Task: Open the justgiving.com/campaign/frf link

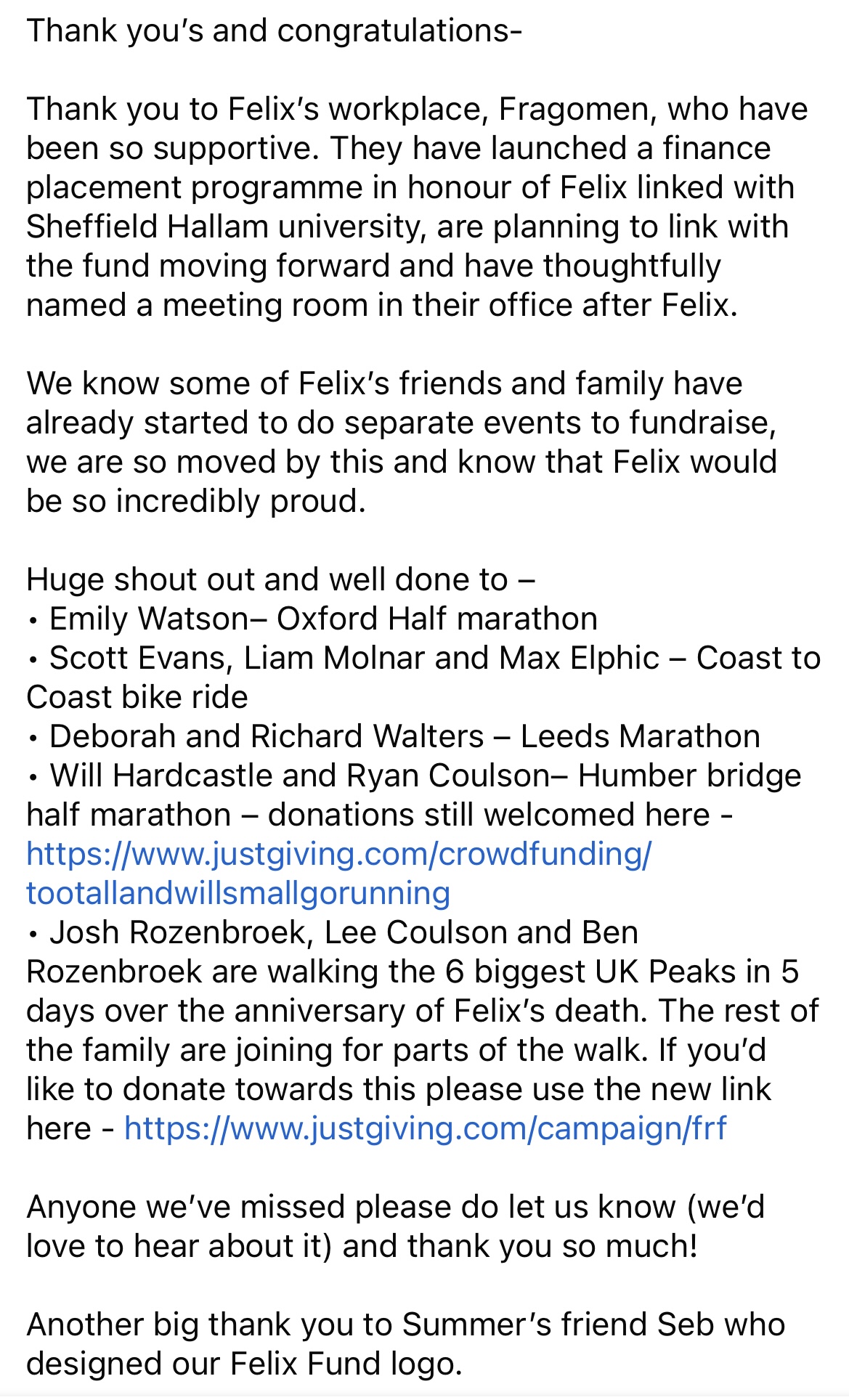Action: tap(425, 1129)
